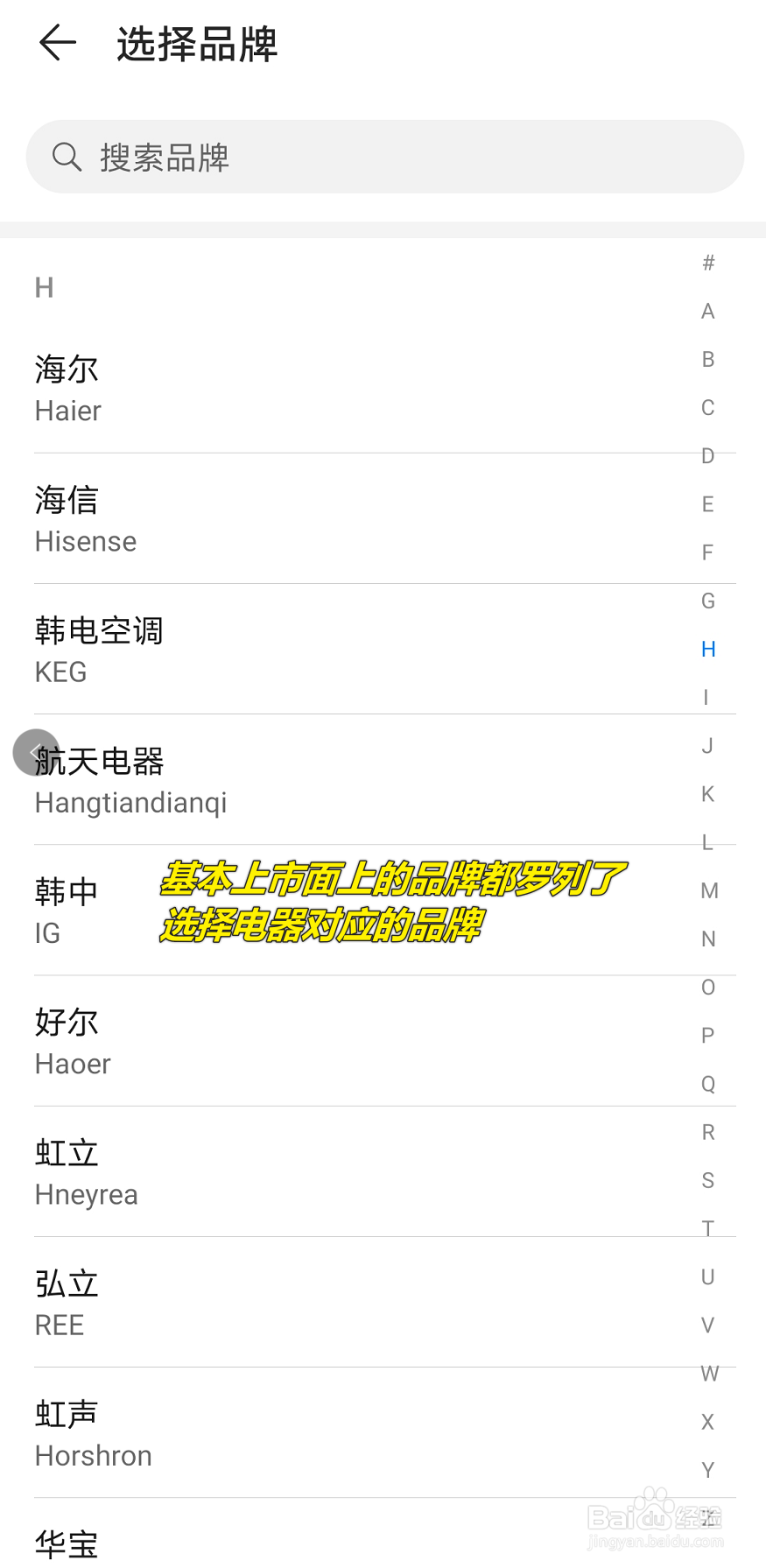Jump to letter A in the sidebar index
766x1568 pixels.
707,311
